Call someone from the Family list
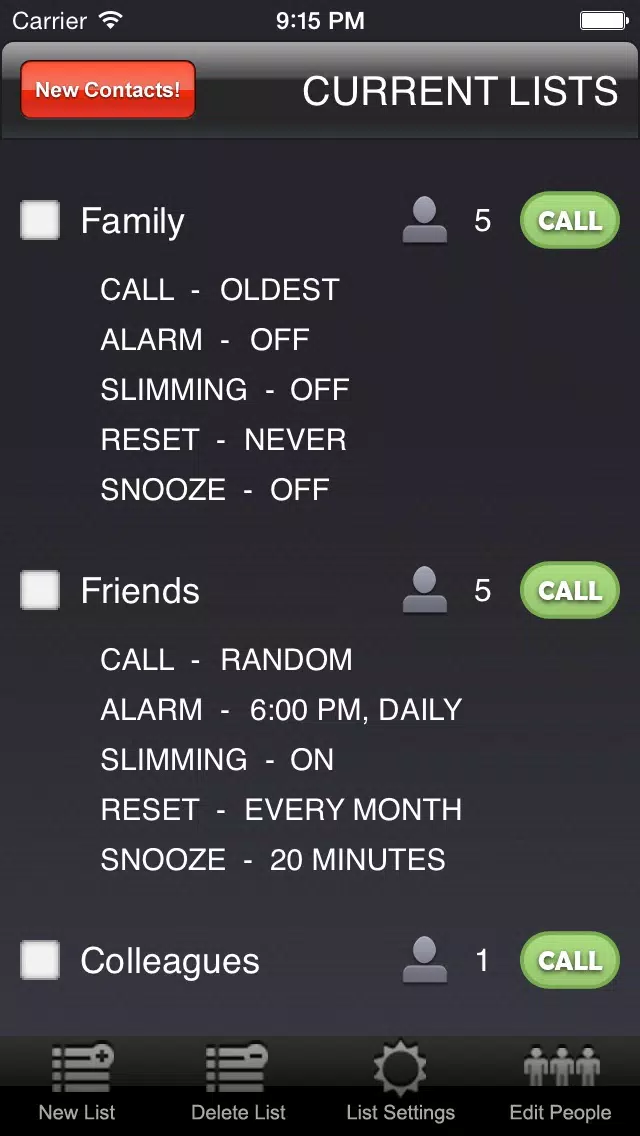Screen dimensions: 640x1136 (x=569, y=220)
